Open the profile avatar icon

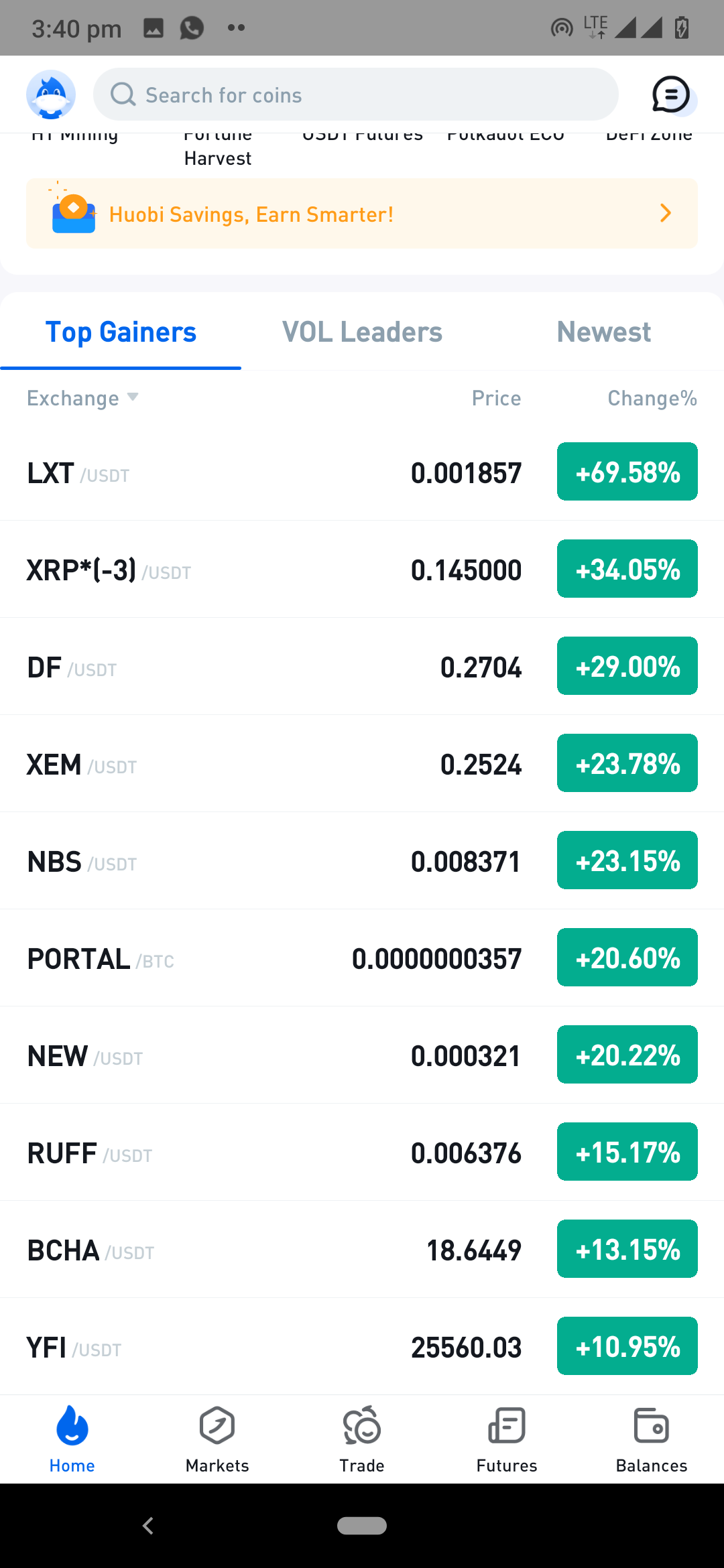pos(51,94)
